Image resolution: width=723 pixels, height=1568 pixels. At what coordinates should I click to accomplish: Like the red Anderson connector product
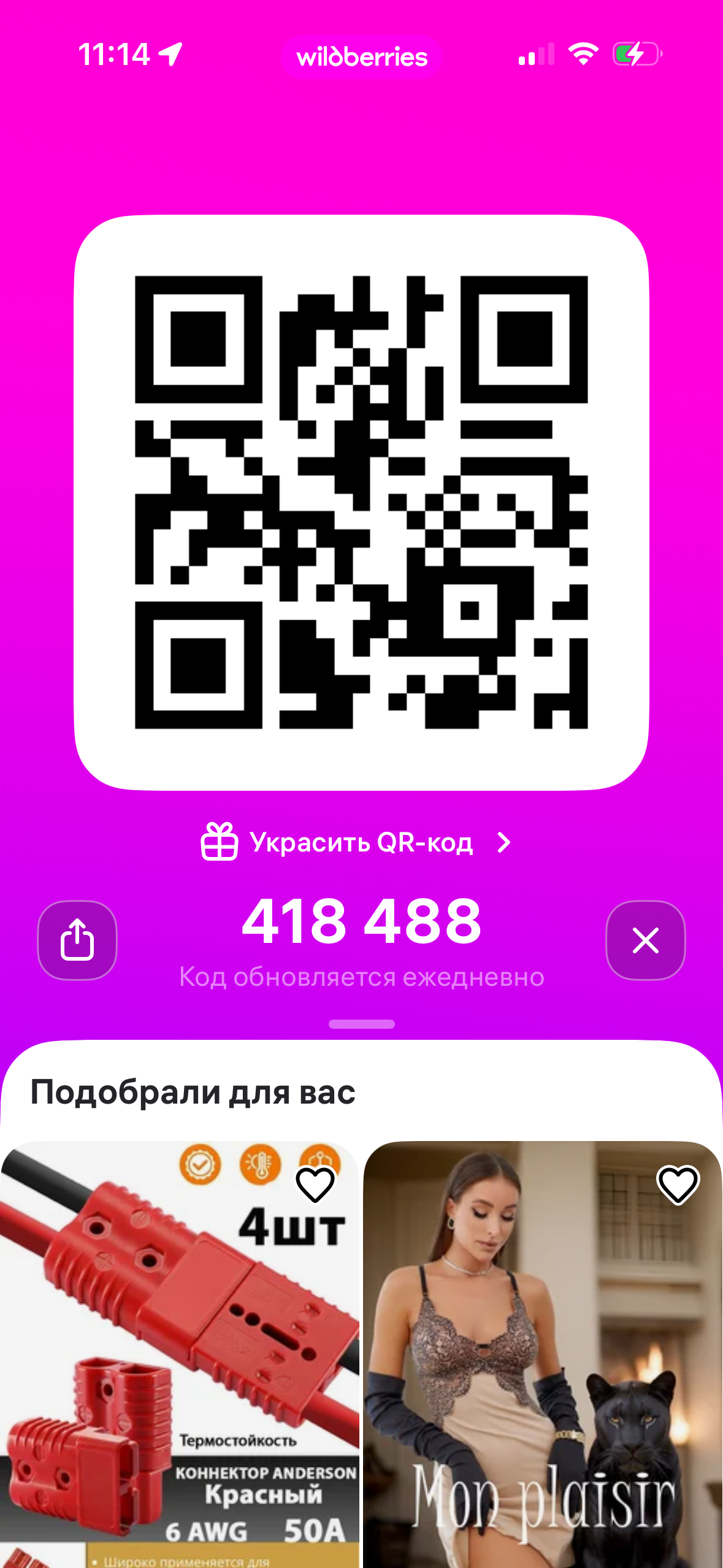coord(315,1184)
